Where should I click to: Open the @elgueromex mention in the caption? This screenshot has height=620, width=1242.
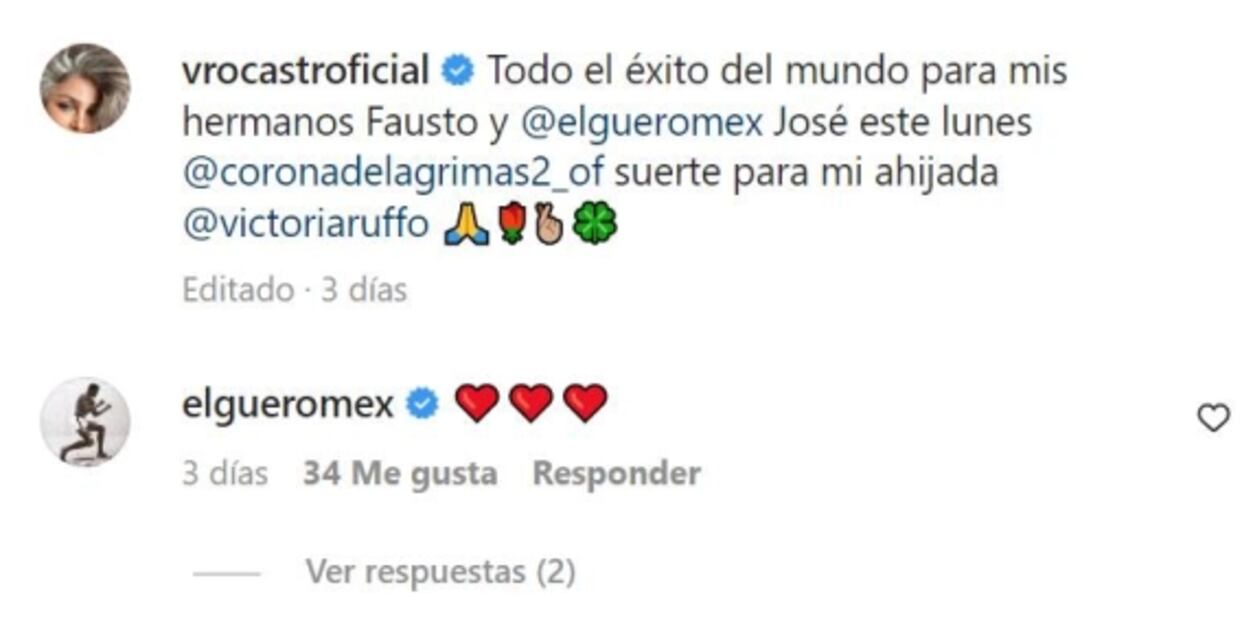(641, 123)
